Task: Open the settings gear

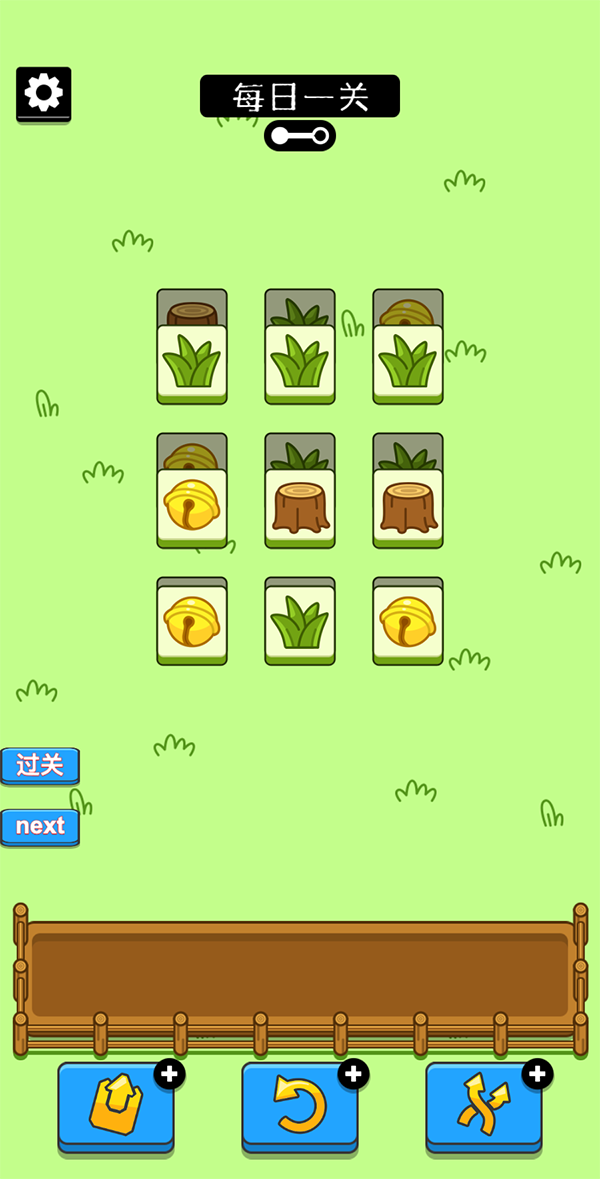Action: point(43,93)
